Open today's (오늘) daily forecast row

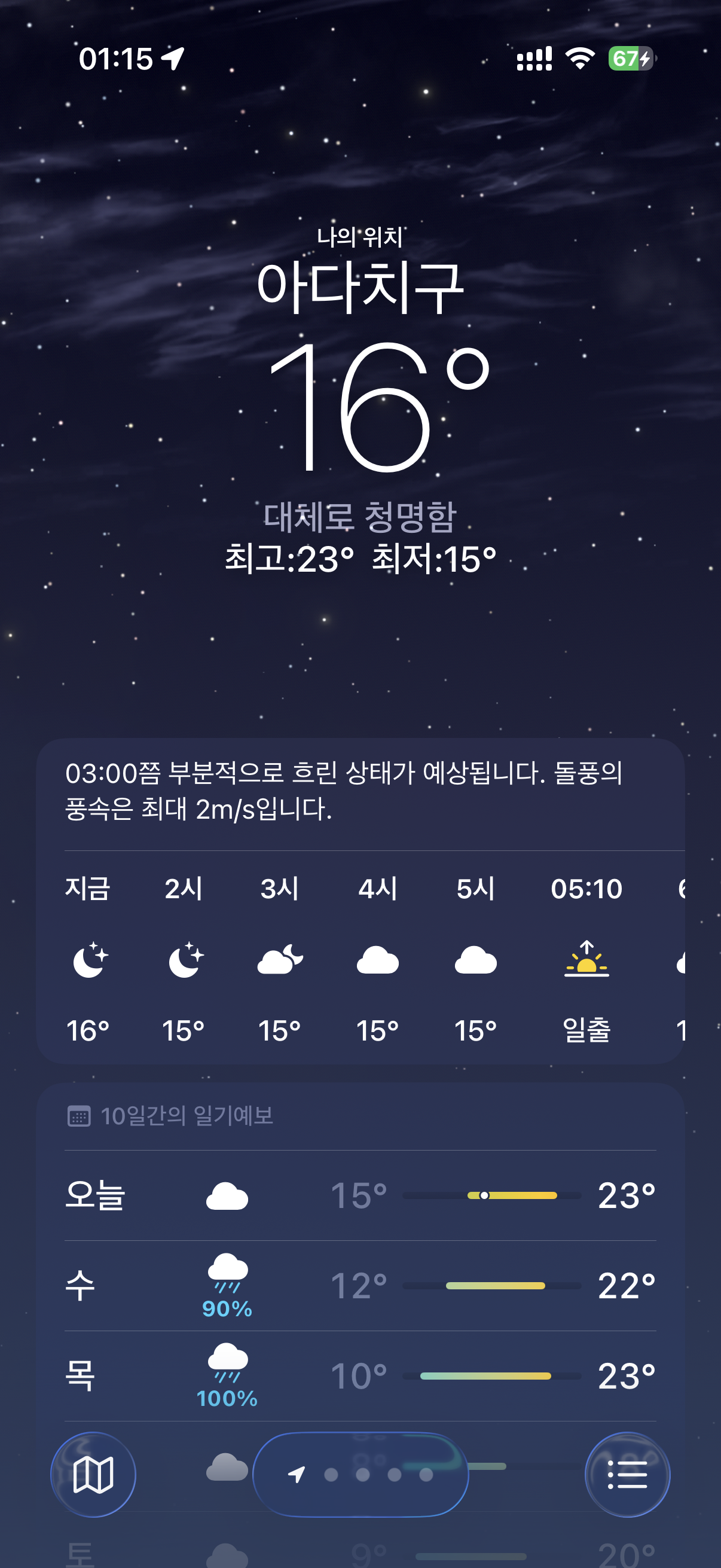pos(360,1195)
